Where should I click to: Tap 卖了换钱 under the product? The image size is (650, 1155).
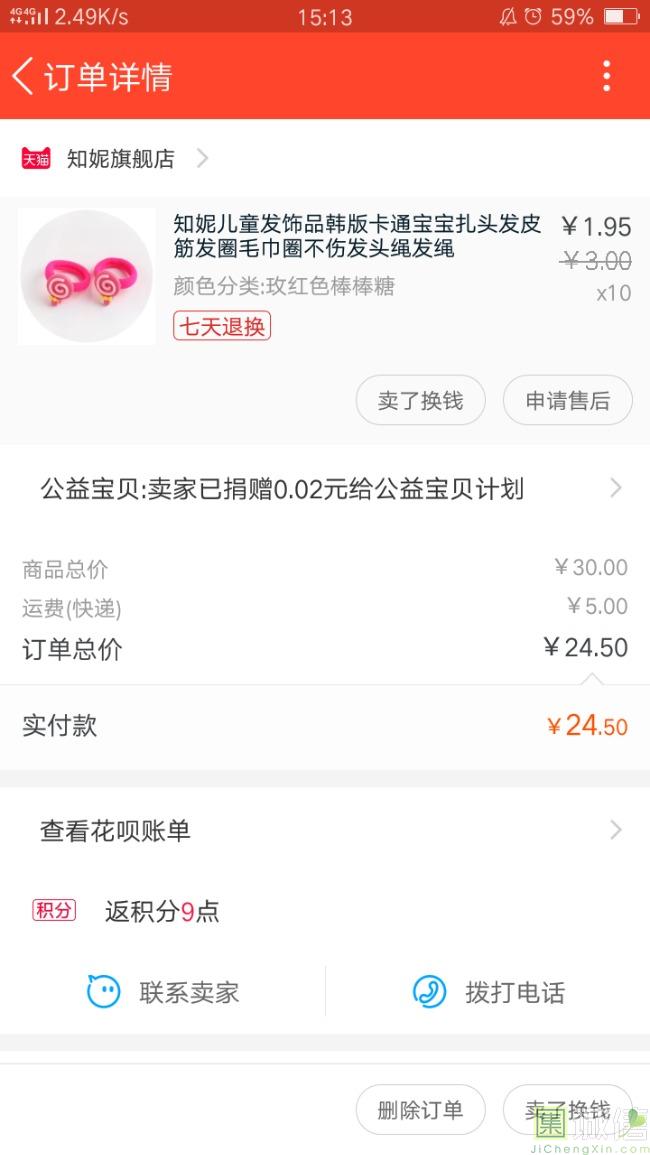(x=420, y=401)
